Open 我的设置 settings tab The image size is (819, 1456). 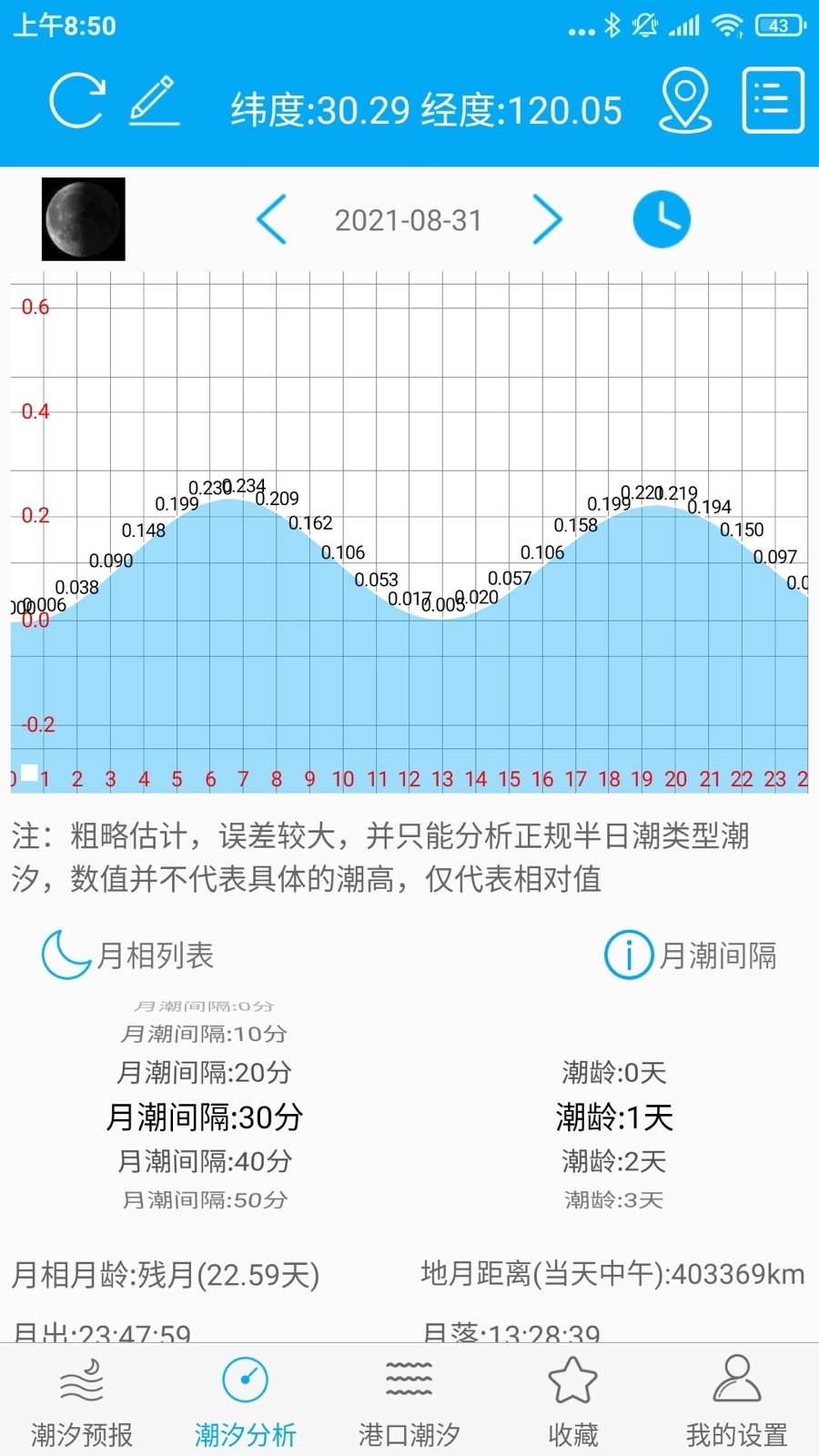[735, 1397]
